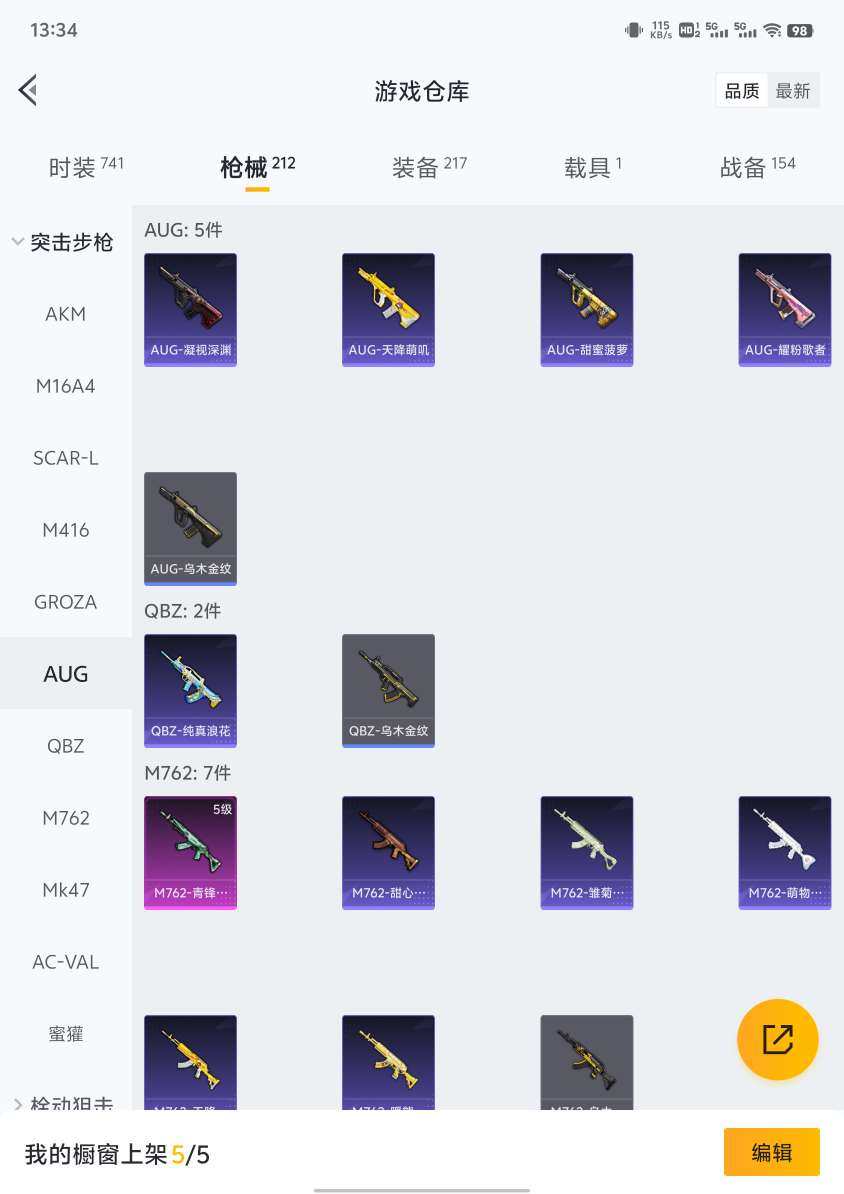Image resolution: width=844 pixels, height=1194 pixels.
Task: View the QBZ-纯真浪花 skin
Action: [x=190, y=690]
